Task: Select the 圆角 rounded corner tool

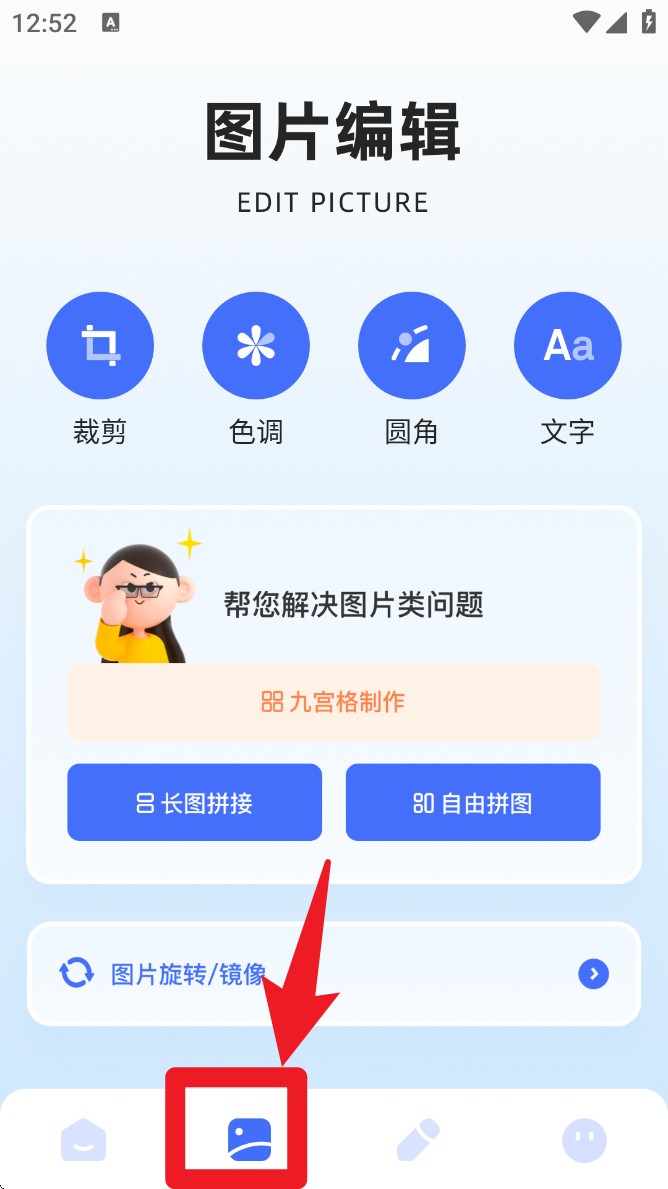Action: (x=412, y=346)
